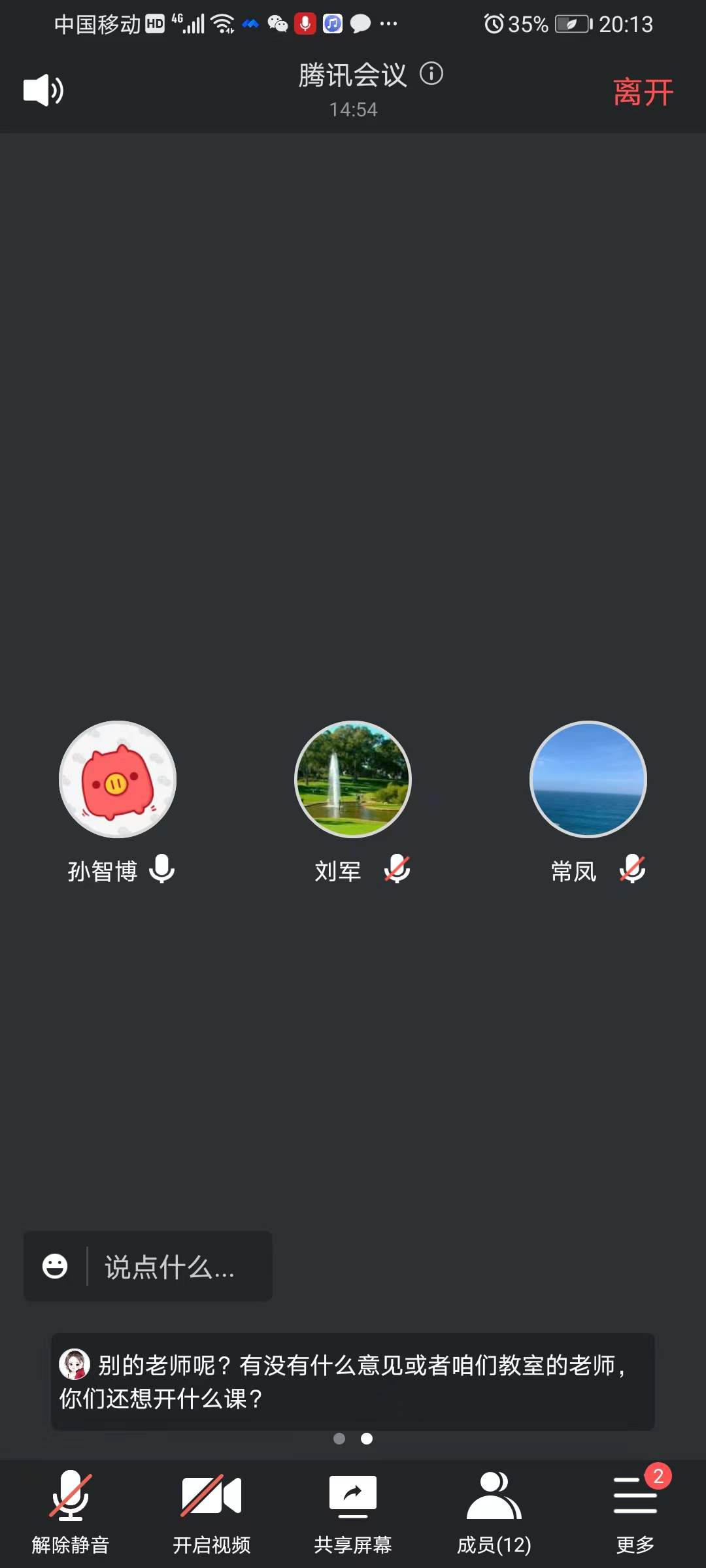706x1568 pixels.
Task: Tap the 说点什么 chat input
Action: coord(170,1267)
